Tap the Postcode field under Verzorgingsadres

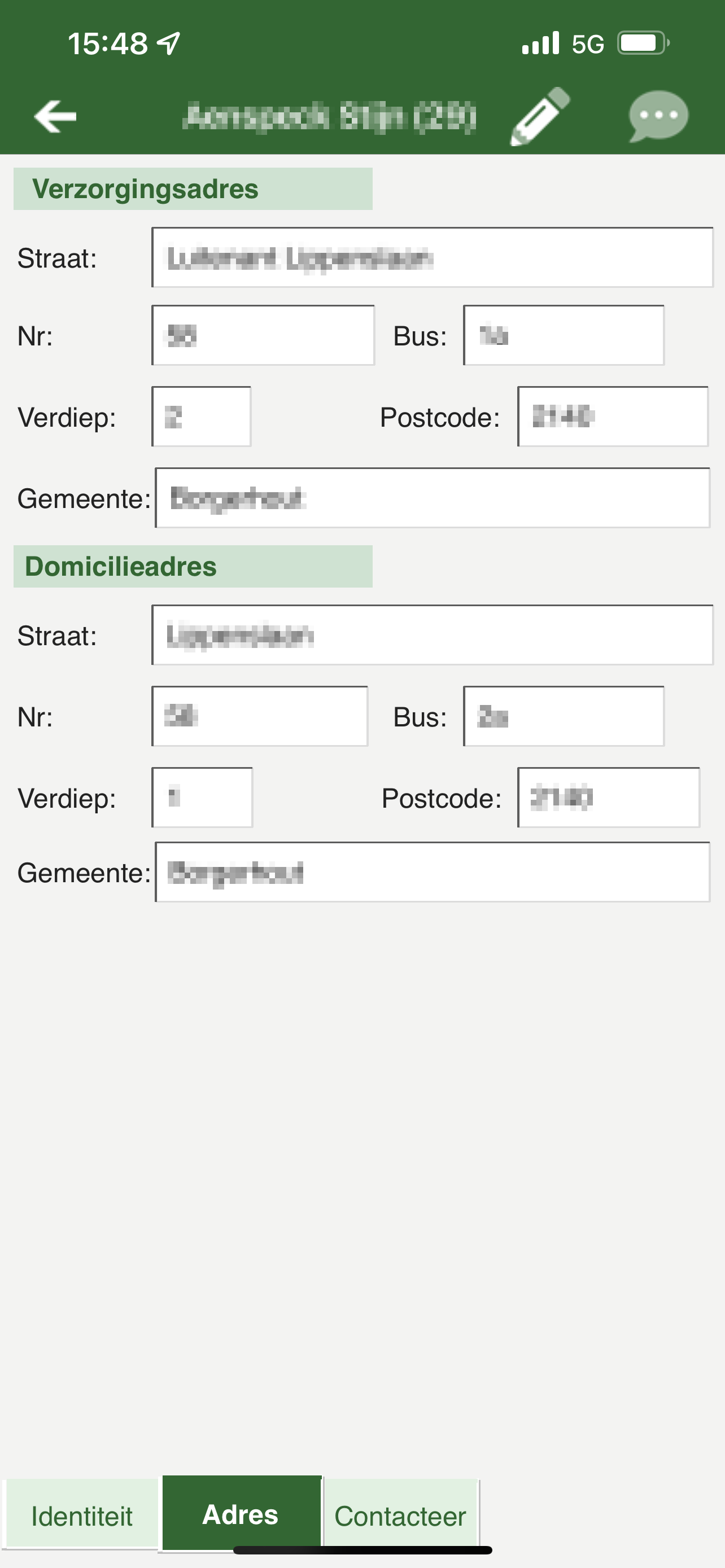tap(613, 417)
